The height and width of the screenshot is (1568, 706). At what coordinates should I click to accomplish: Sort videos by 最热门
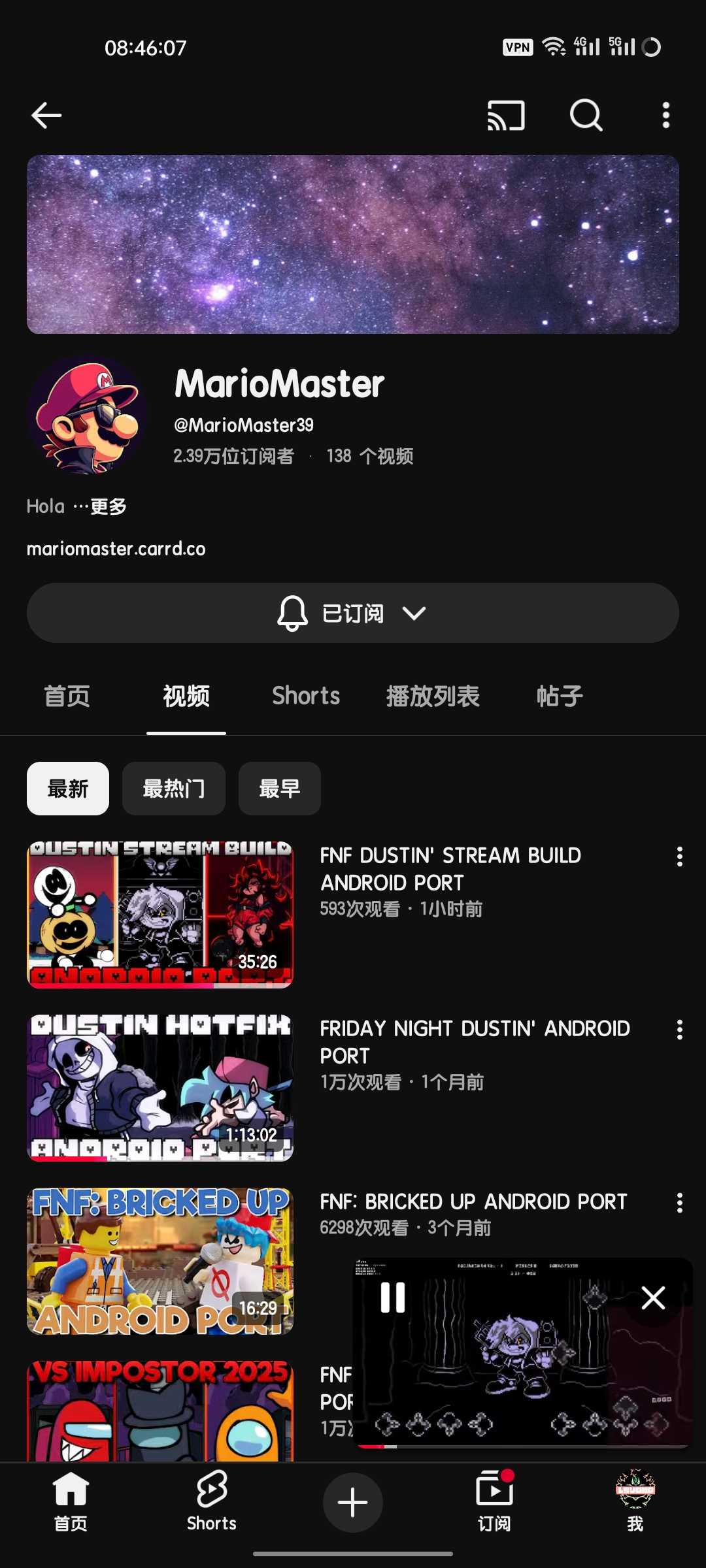[x=174, y=789]
